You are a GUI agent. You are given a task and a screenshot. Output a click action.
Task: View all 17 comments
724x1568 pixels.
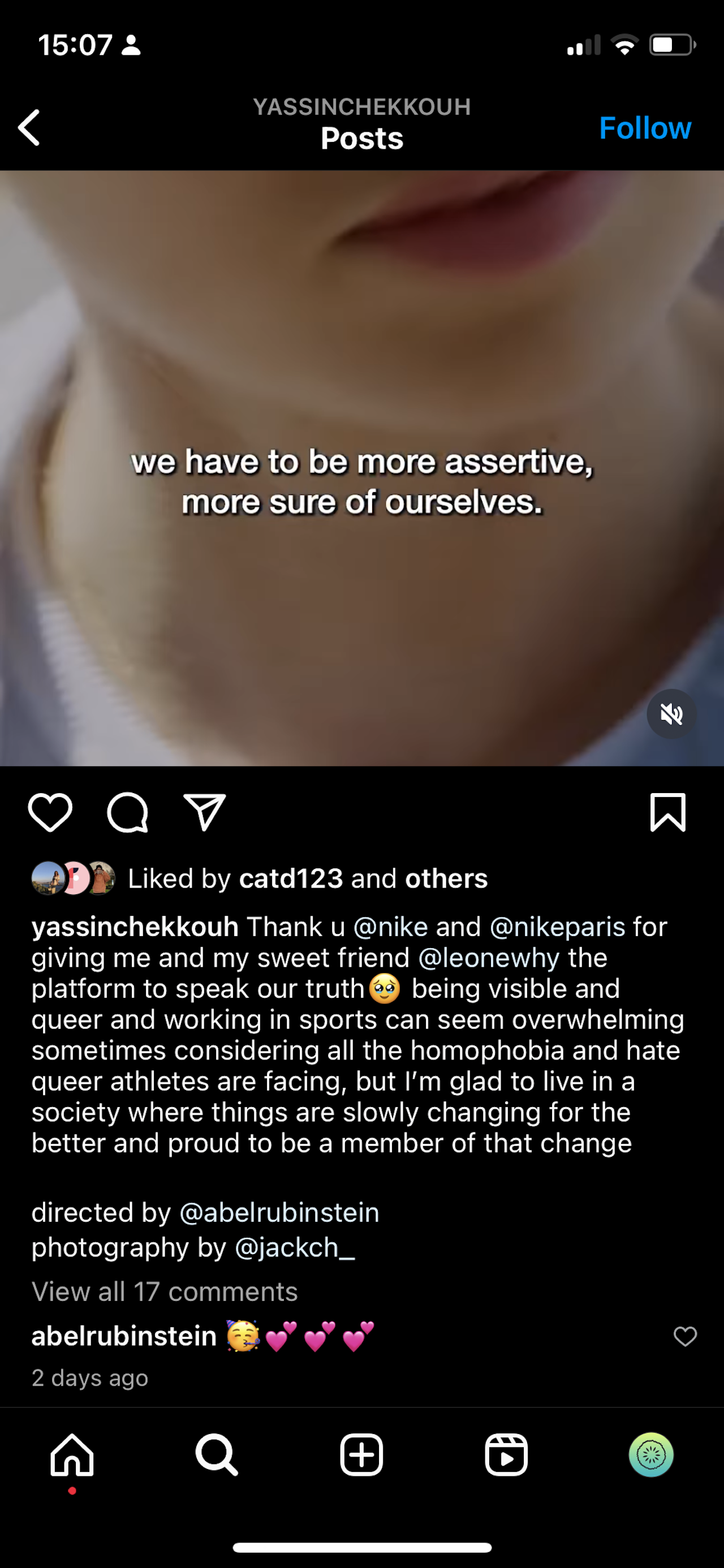point(165,1291)
